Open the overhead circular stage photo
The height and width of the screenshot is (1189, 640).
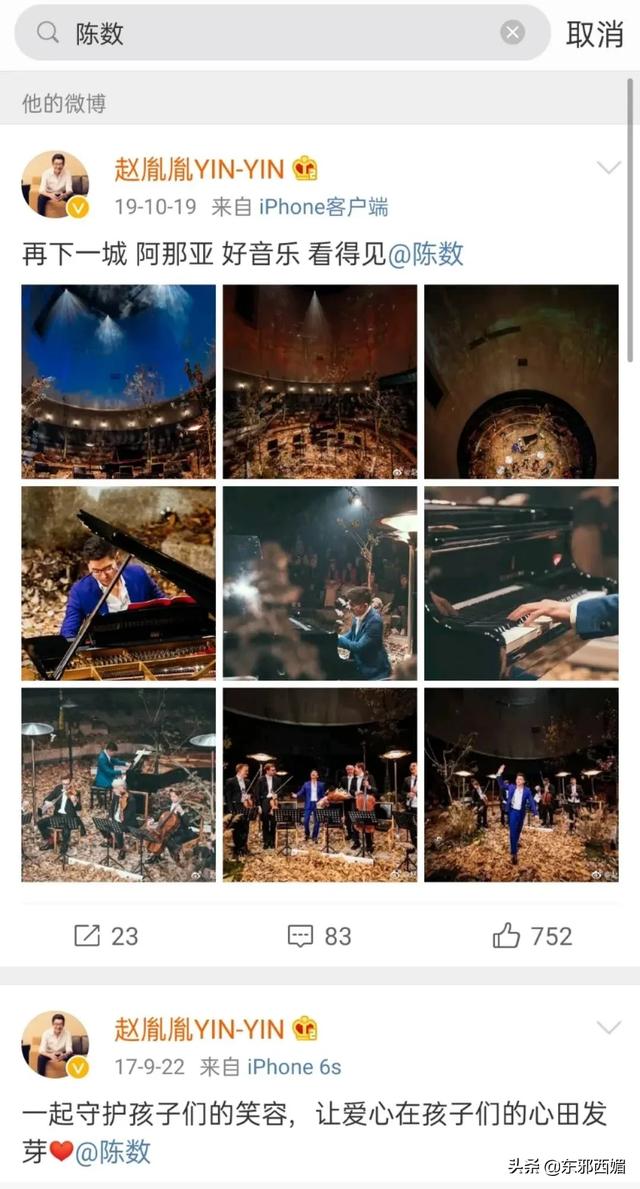521,381
